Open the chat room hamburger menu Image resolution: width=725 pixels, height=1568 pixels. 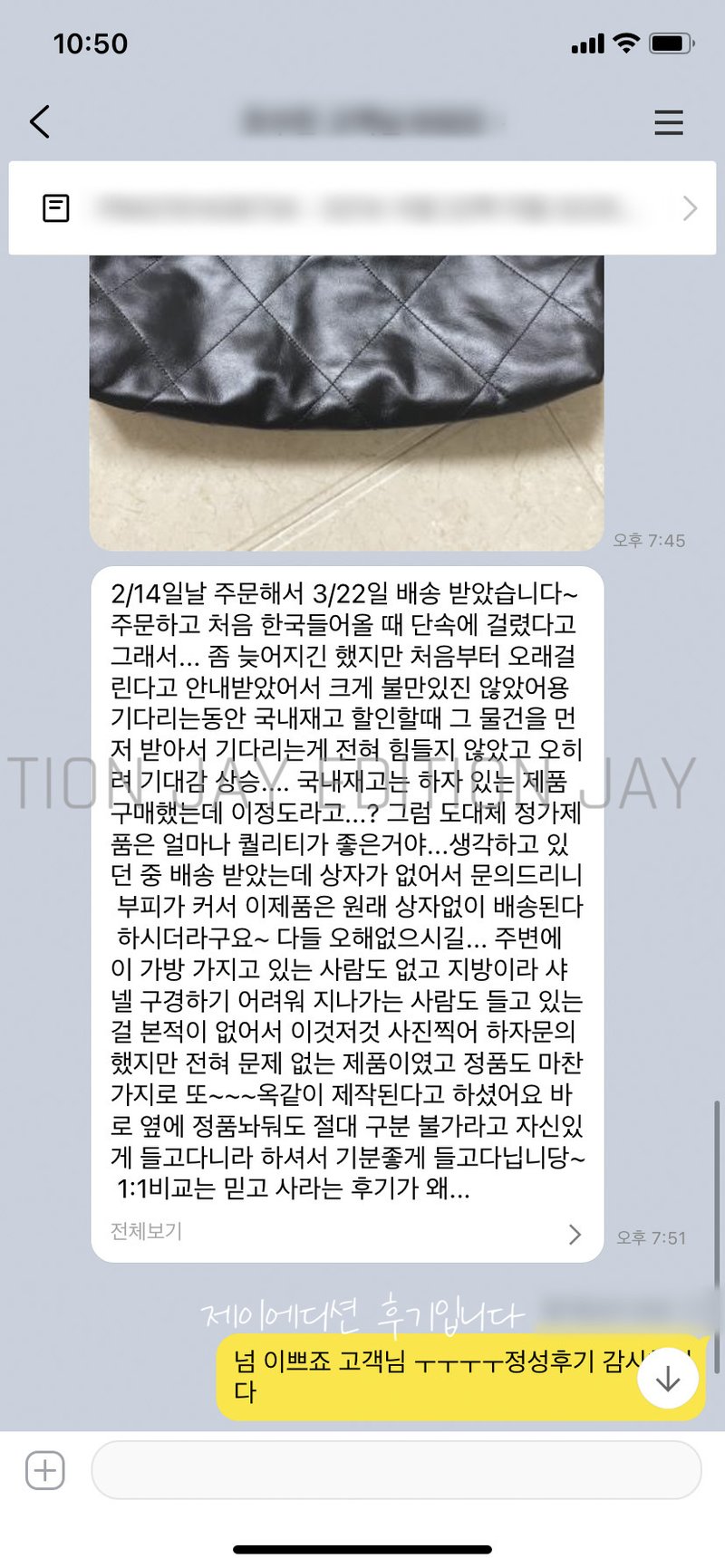point(668,122)
